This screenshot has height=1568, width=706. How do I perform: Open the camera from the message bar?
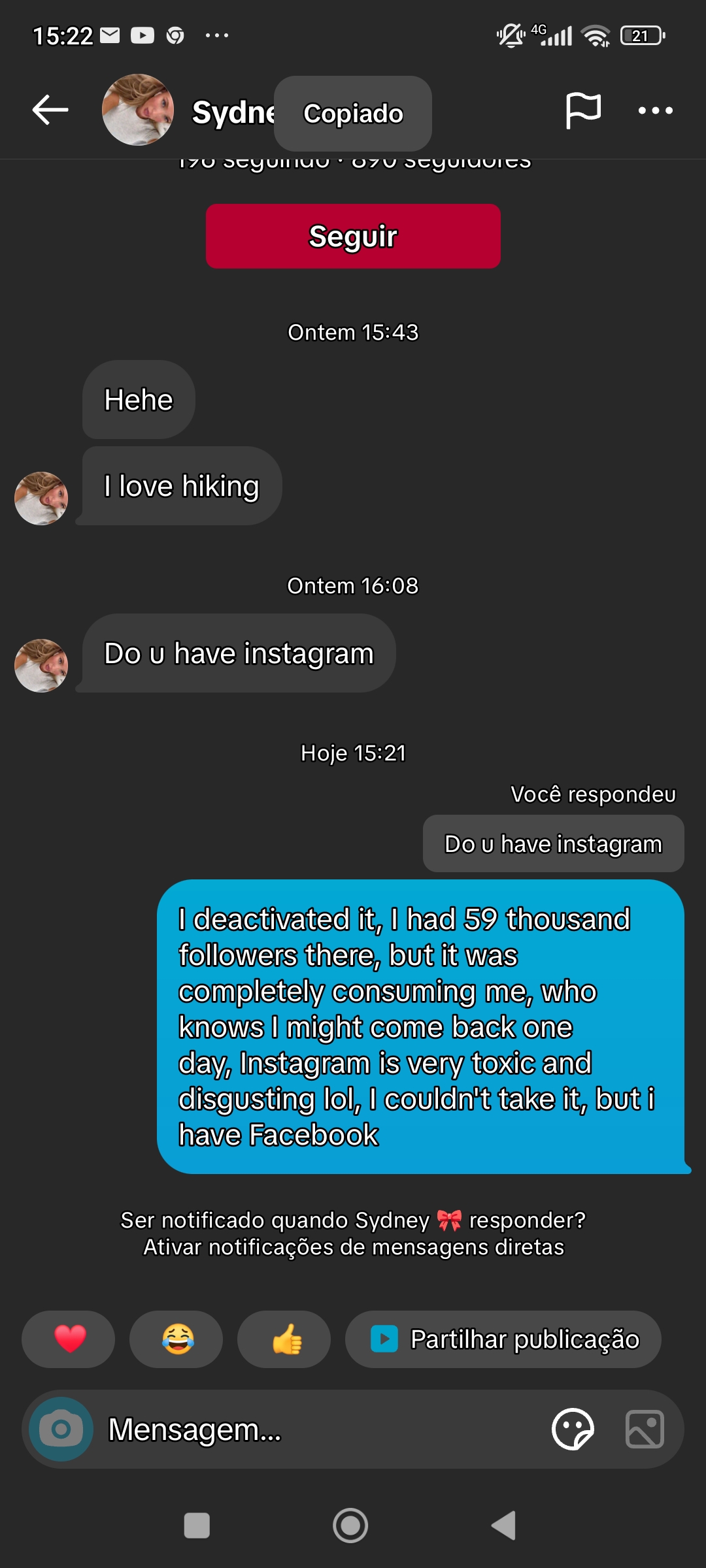point(61,1429)
